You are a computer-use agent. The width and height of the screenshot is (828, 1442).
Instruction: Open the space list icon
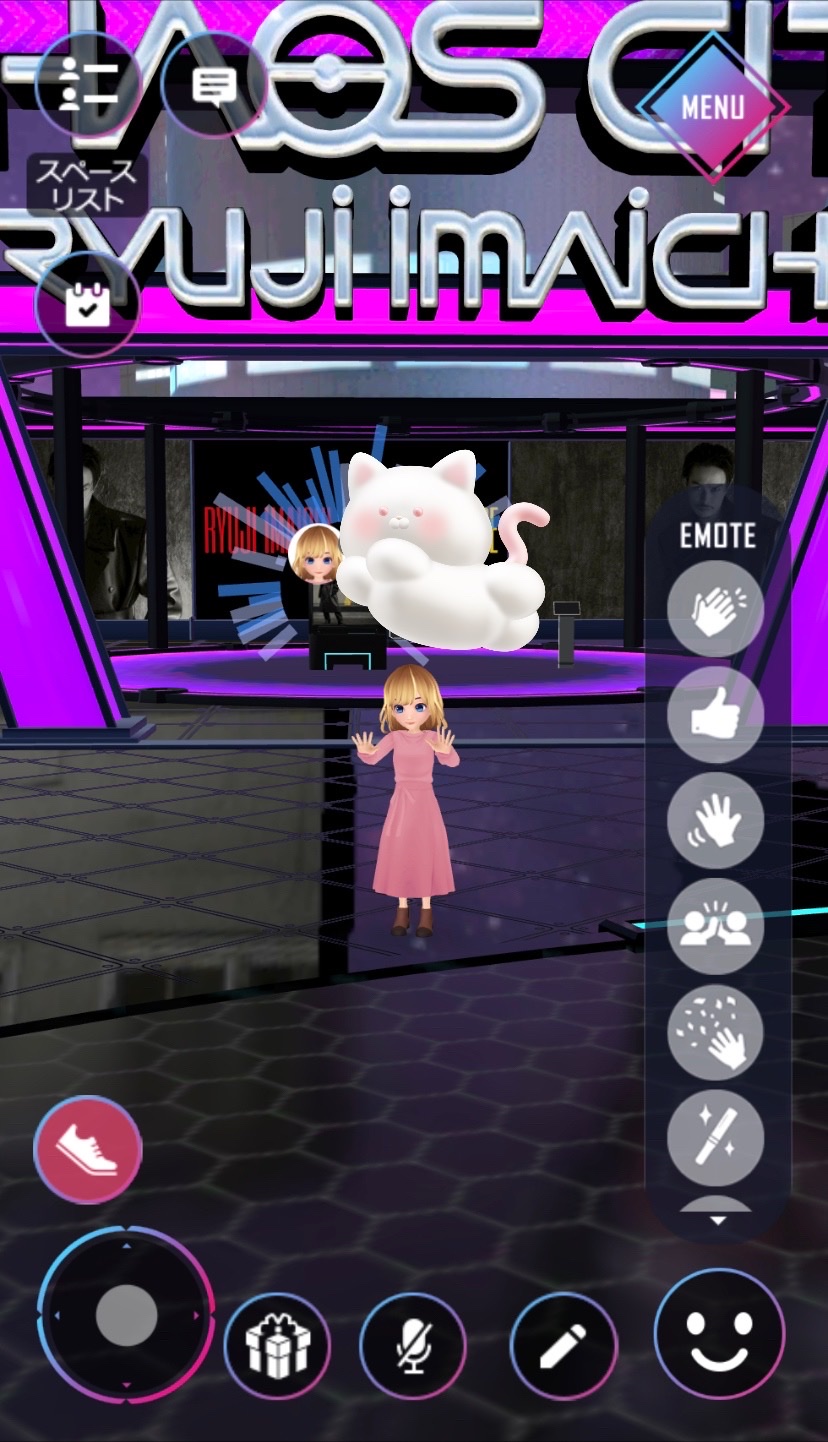87,85
